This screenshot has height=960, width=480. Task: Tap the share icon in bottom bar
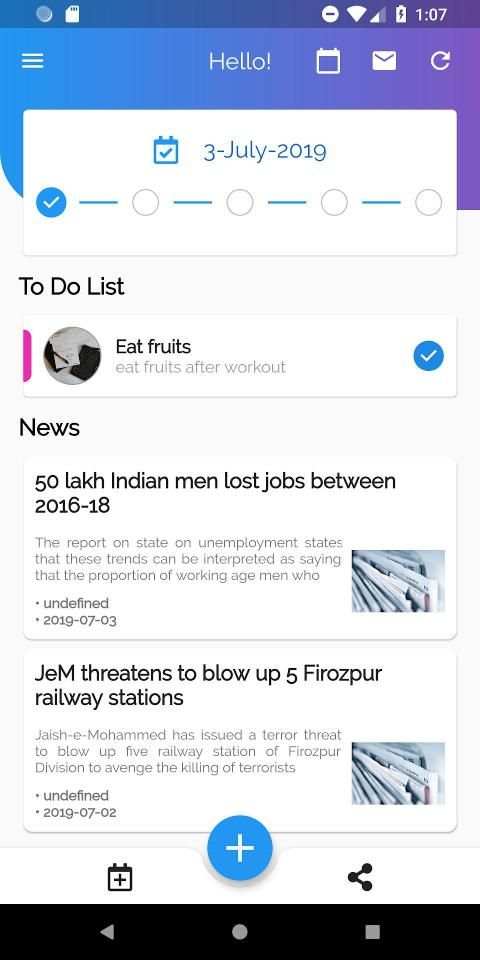[360, 877]
